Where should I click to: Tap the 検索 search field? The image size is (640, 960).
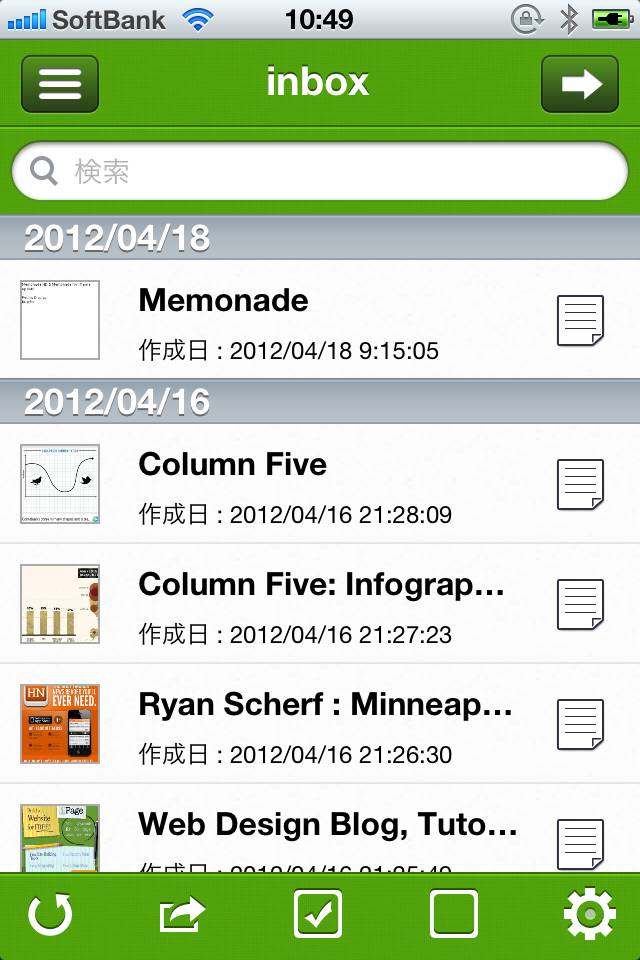[x=320, y=172]
